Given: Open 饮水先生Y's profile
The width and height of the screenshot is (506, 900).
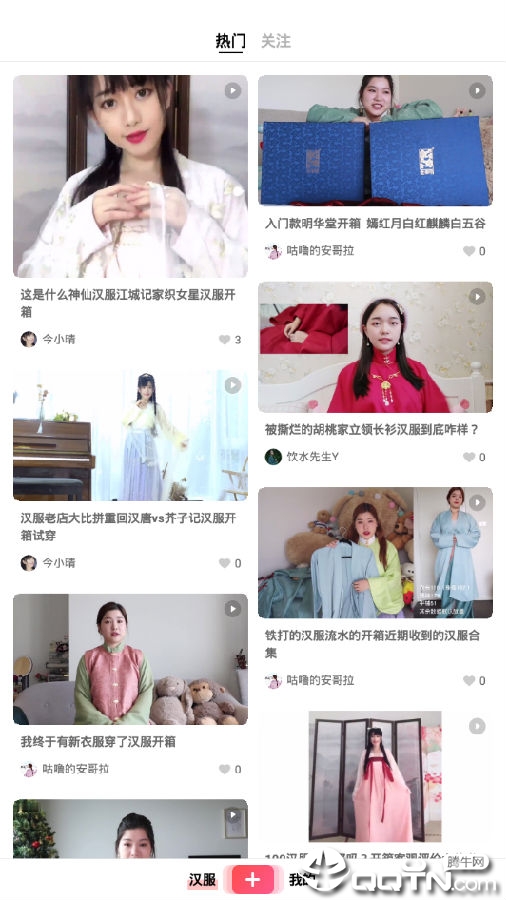Looking at the screenshot, I should (x=302, y=457).
